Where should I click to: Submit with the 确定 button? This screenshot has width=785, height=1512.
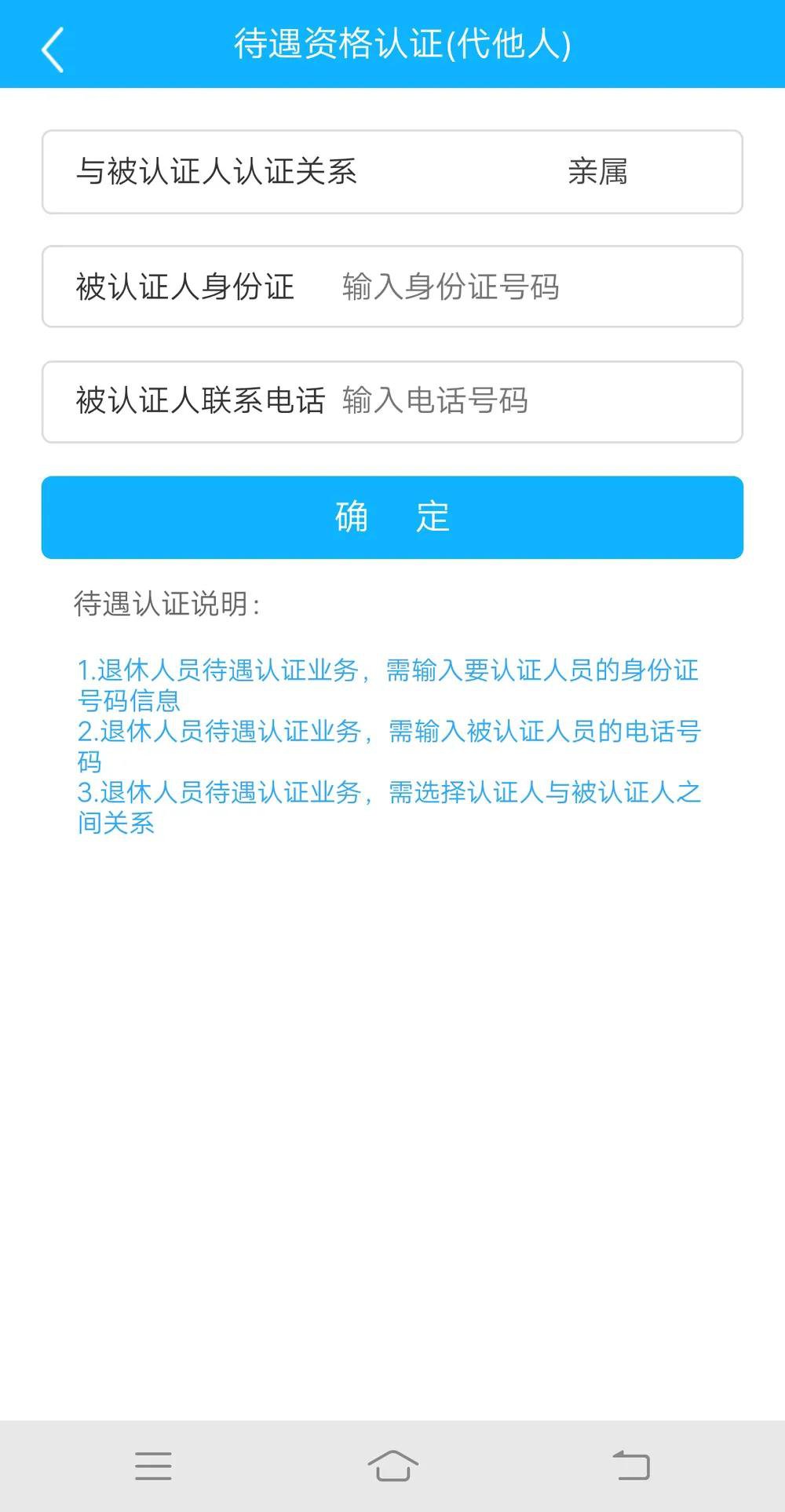click(392, 517)
